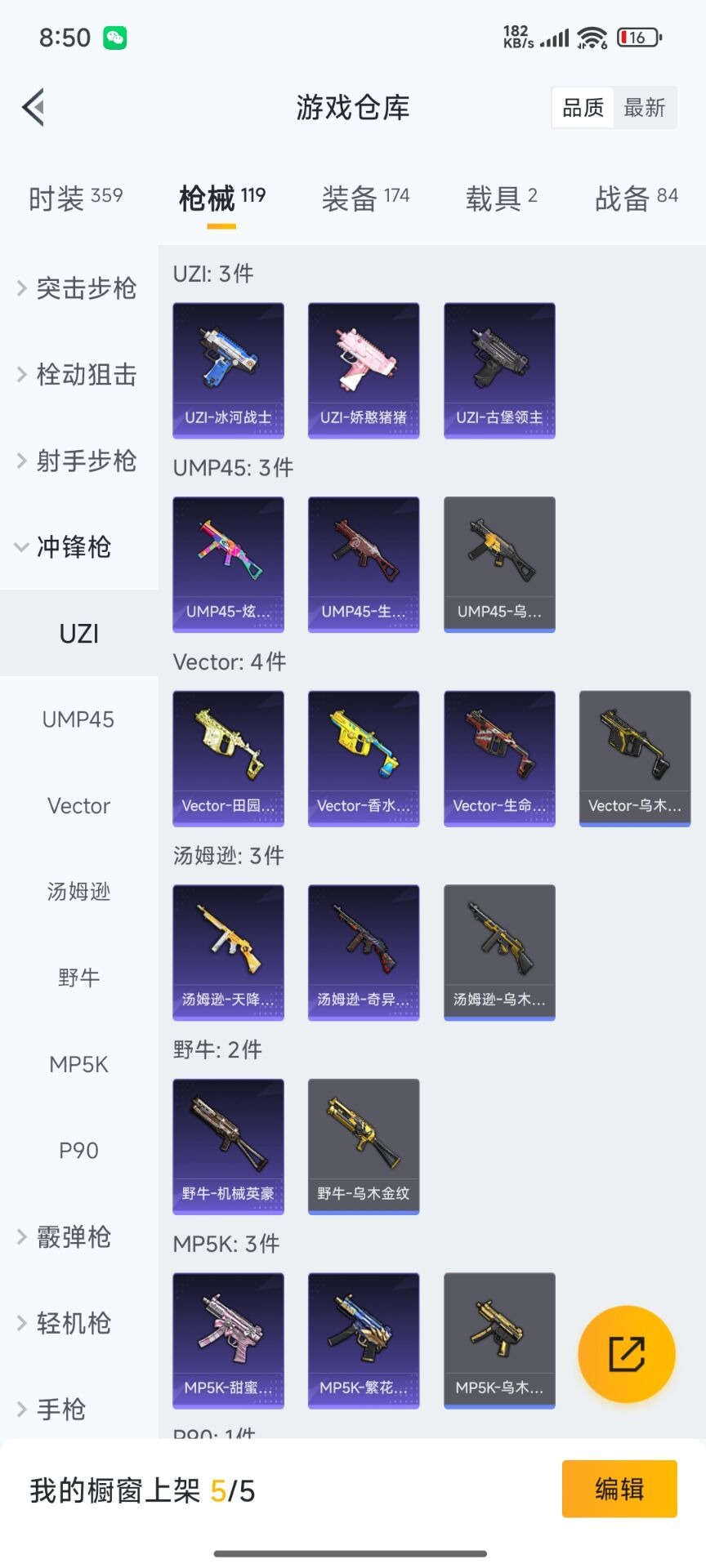This screenshot has width=706, height=1568.
Task: Select Vector in the side list
Action: coord(78,806)
